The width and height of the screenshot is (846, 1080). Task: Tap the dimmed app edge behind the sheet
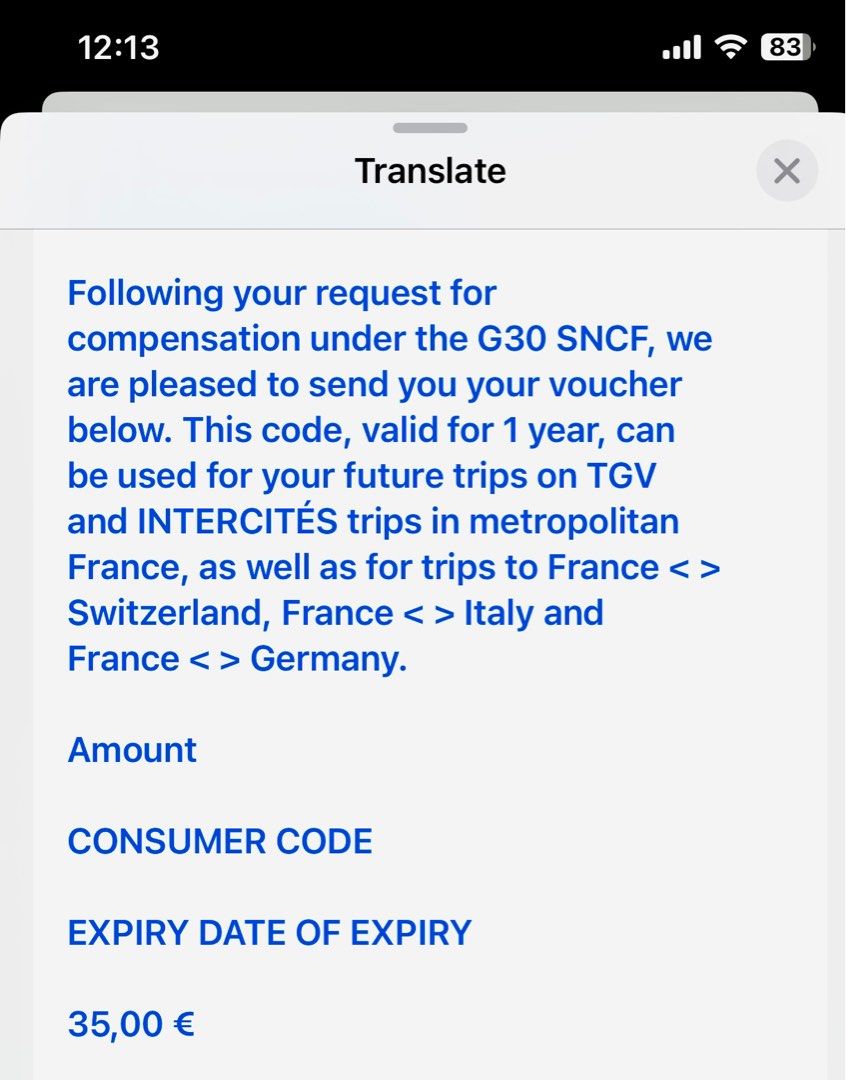423,100
